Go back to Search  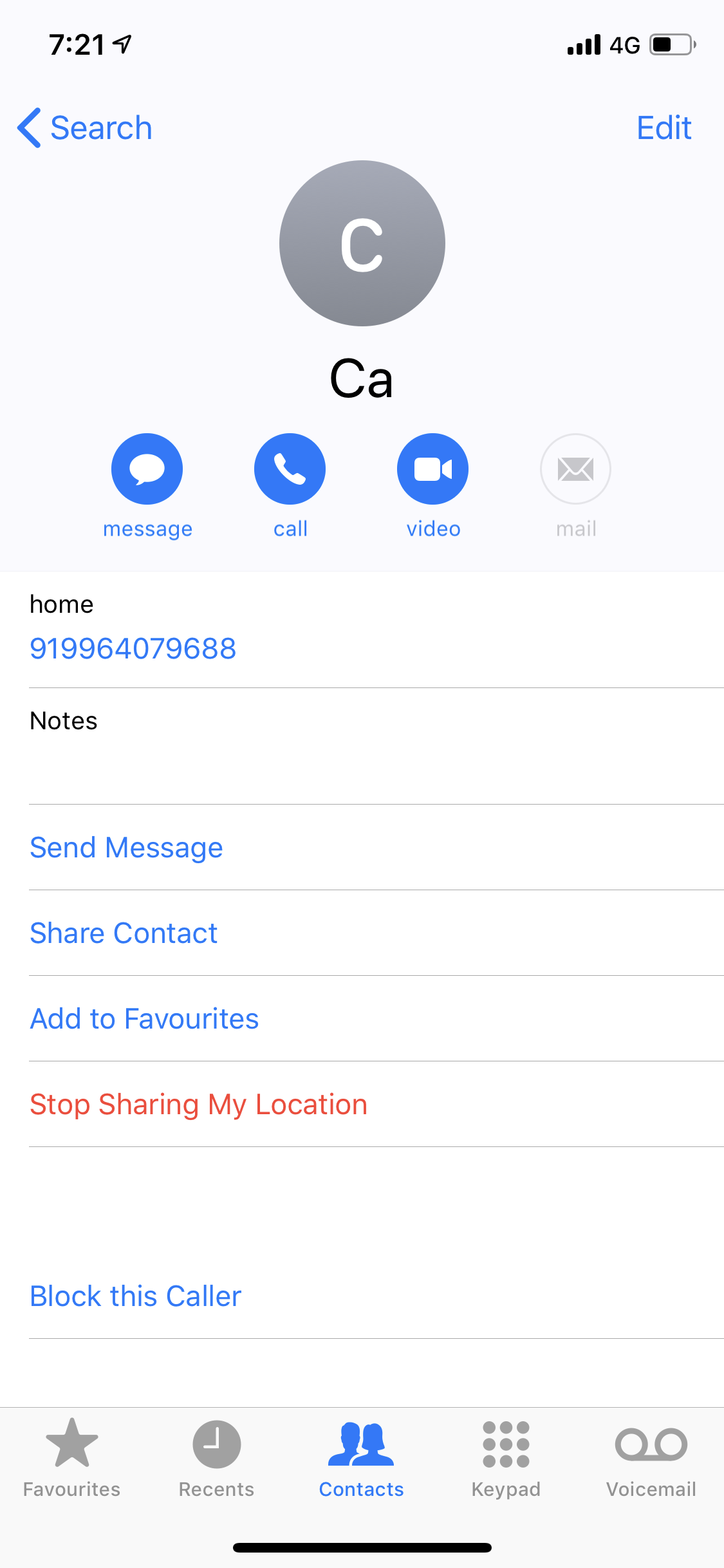coord(85,128)
